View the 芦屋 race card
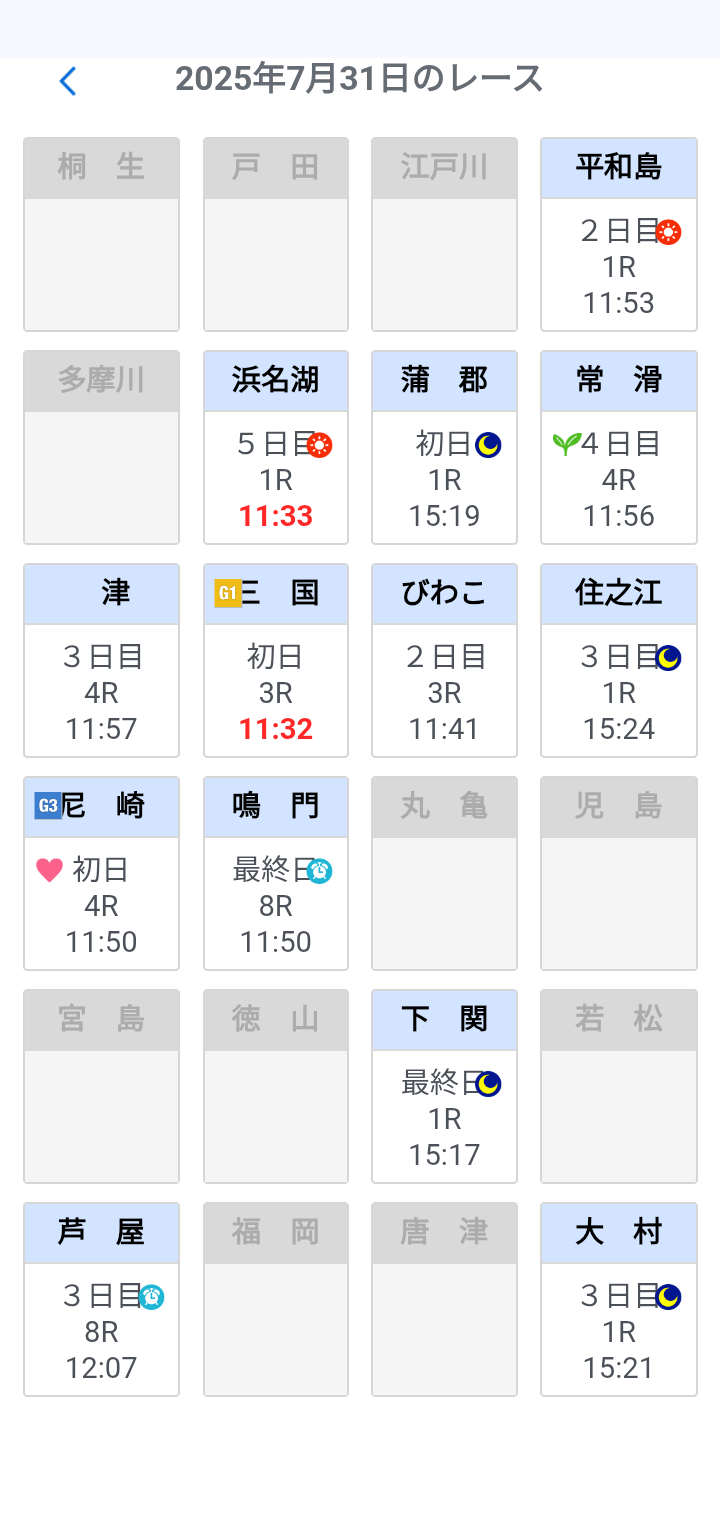720x1520 pixels. [x=101, y=1300]
